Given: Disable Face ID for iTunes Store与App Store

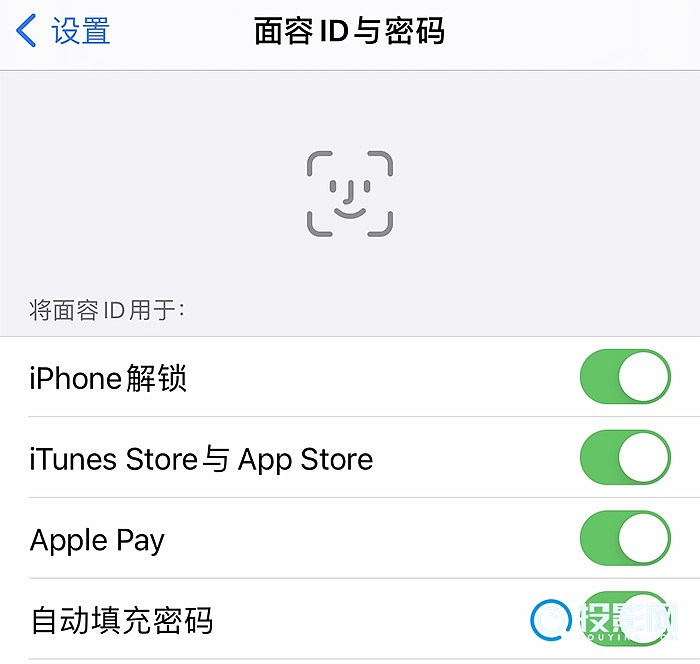Looking at the screenshot, I should coord(625,458).
